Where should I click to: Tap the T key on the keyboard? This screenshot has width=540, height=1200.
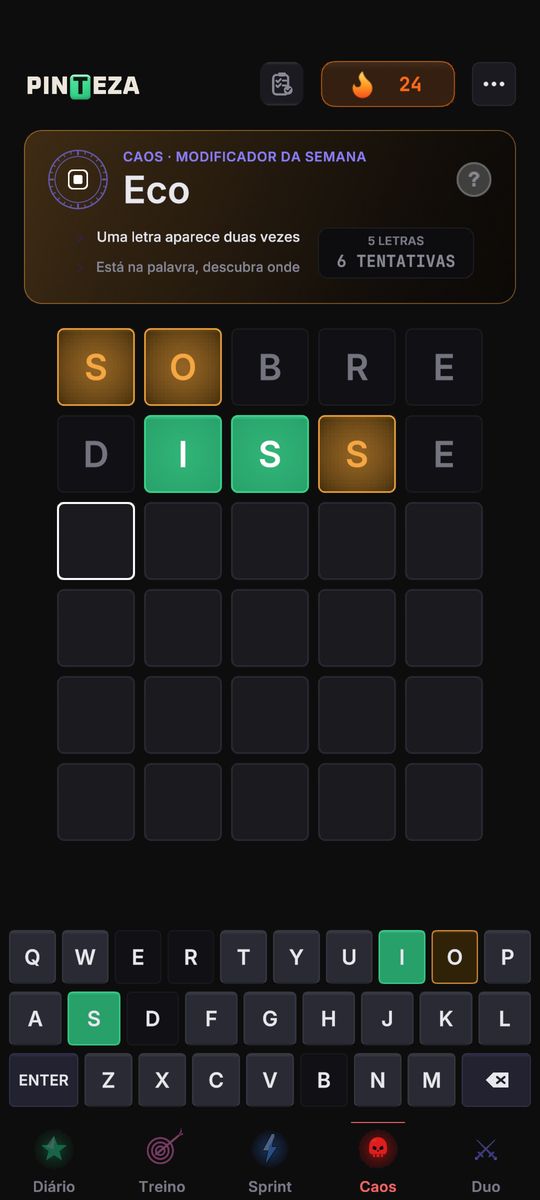pos(243,957)
